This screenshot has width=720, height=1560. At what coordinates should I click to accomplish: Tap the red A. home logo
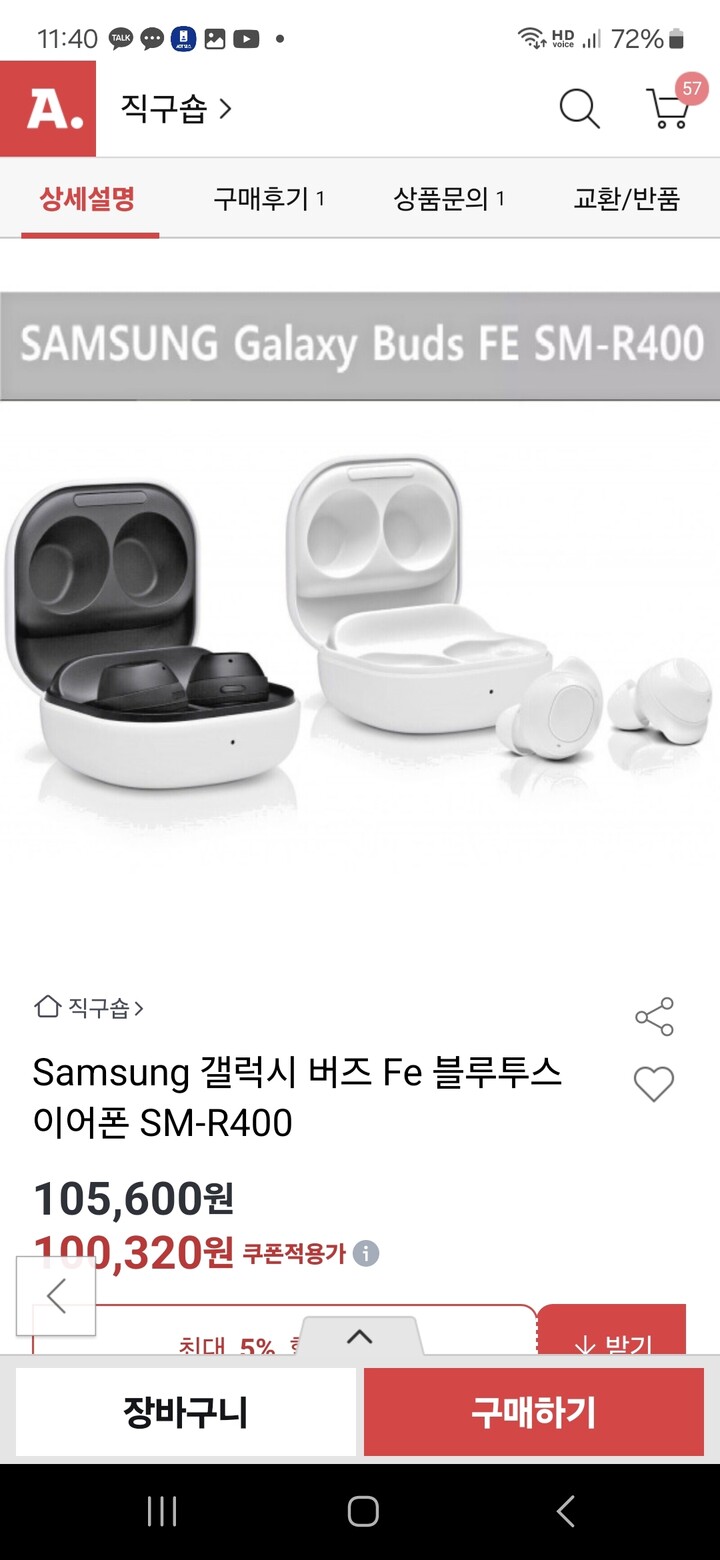48,109
